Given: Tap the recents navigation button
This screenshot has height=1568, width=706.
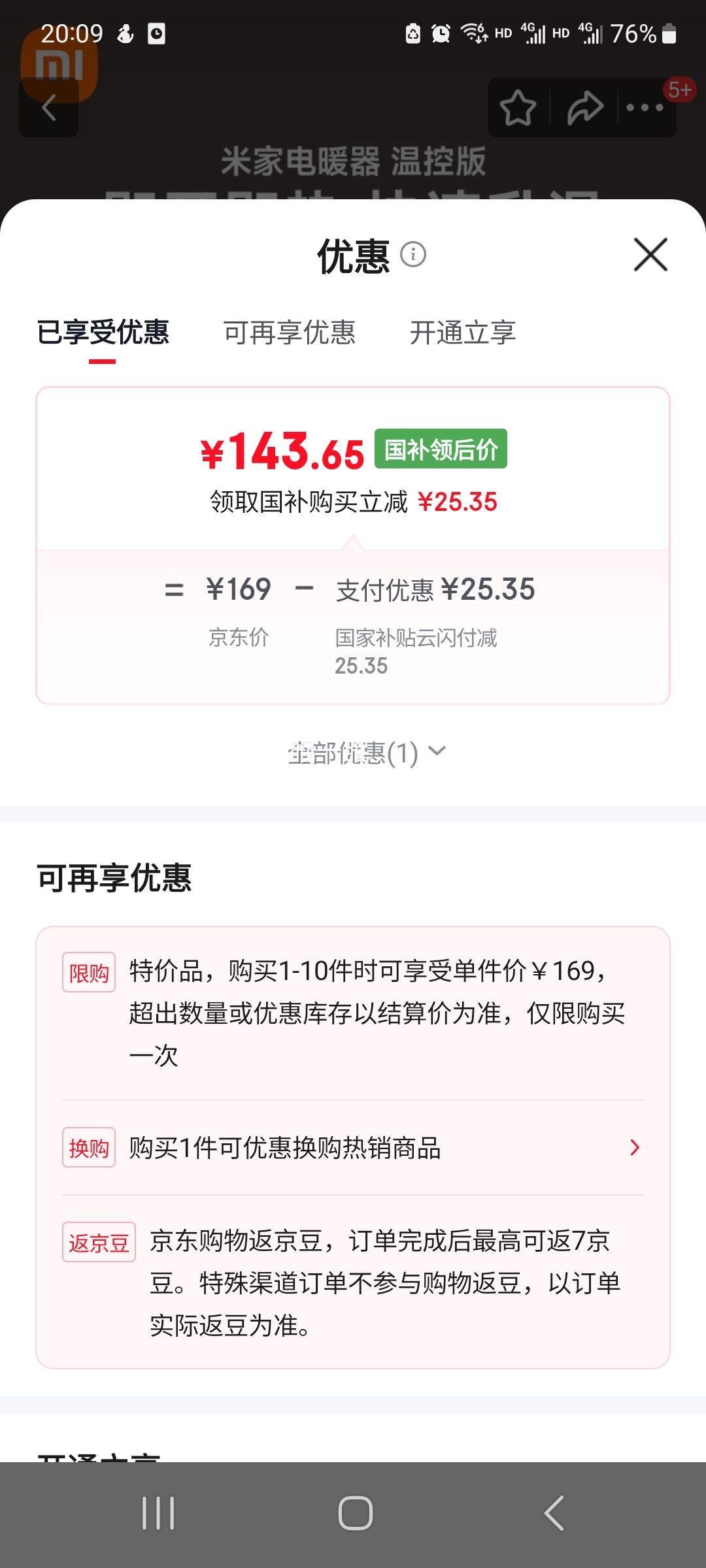Looking at the screenshot, I should point(159,1514).
